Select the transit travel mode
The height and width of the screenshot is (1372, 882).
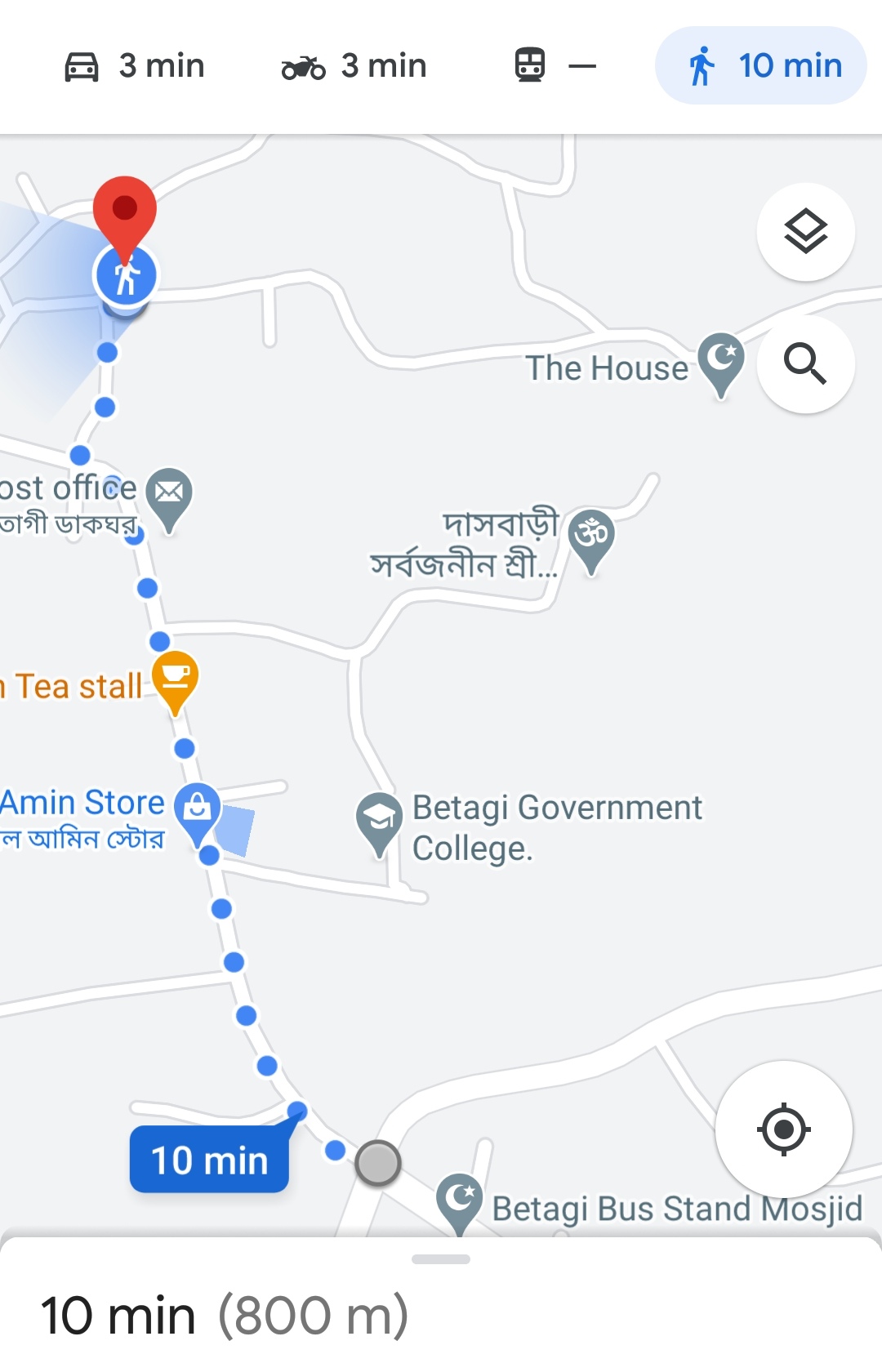[x=555, y=66]
